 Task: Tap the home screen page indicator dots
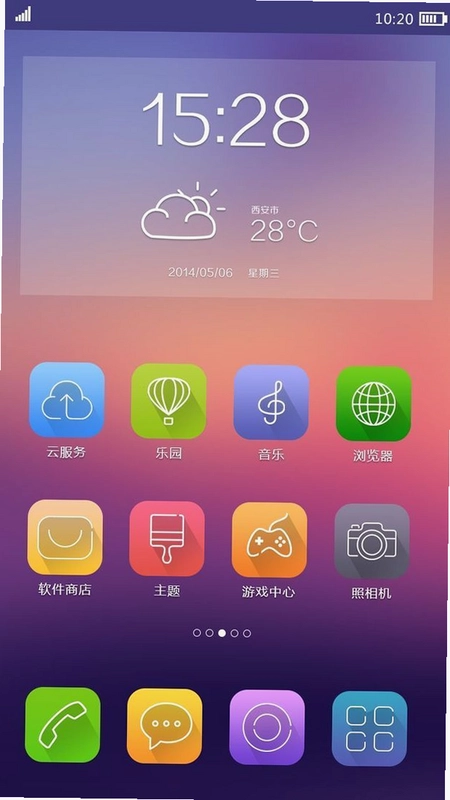click(222, 633)
